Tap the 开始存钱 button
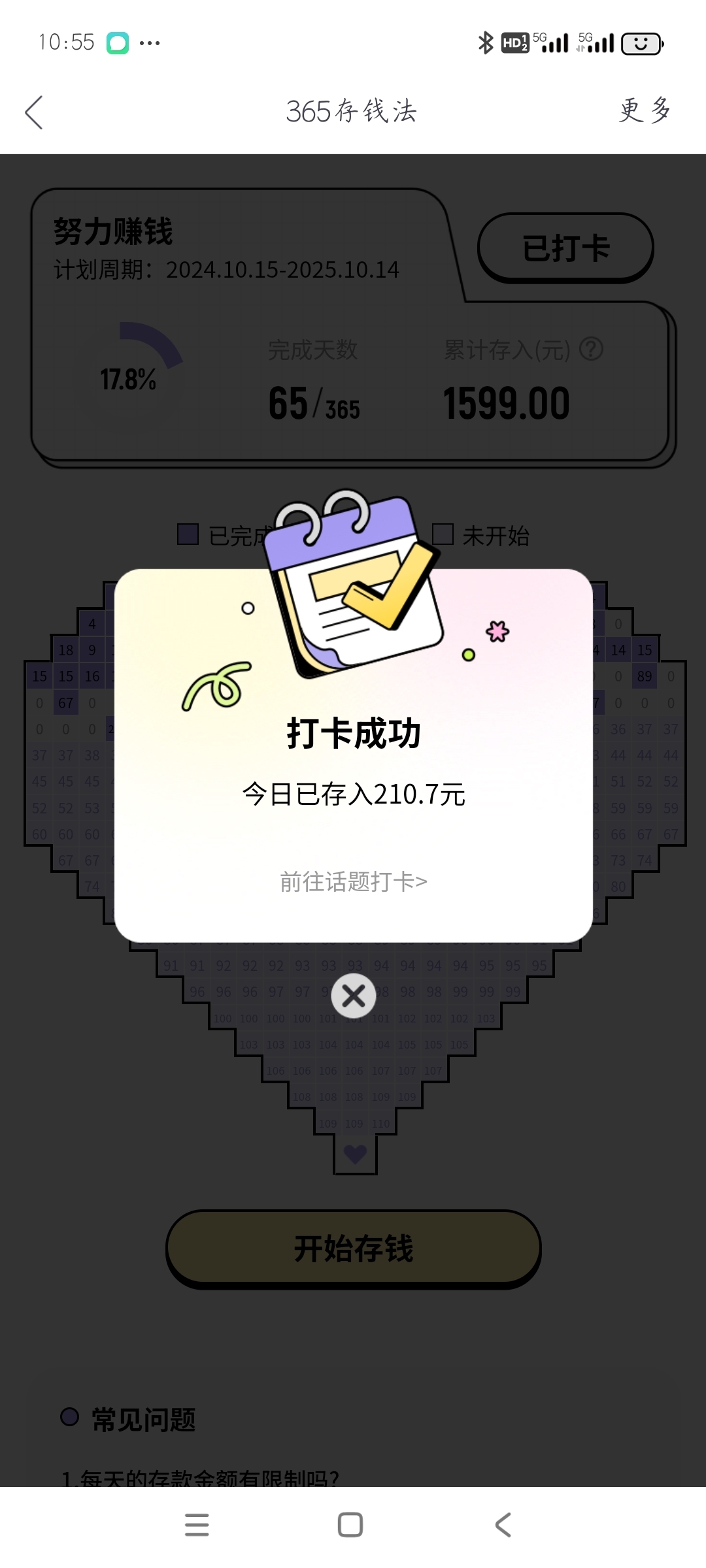Image resolution: width=706 pixels, height=1568 pixels. click(354, 1249)
